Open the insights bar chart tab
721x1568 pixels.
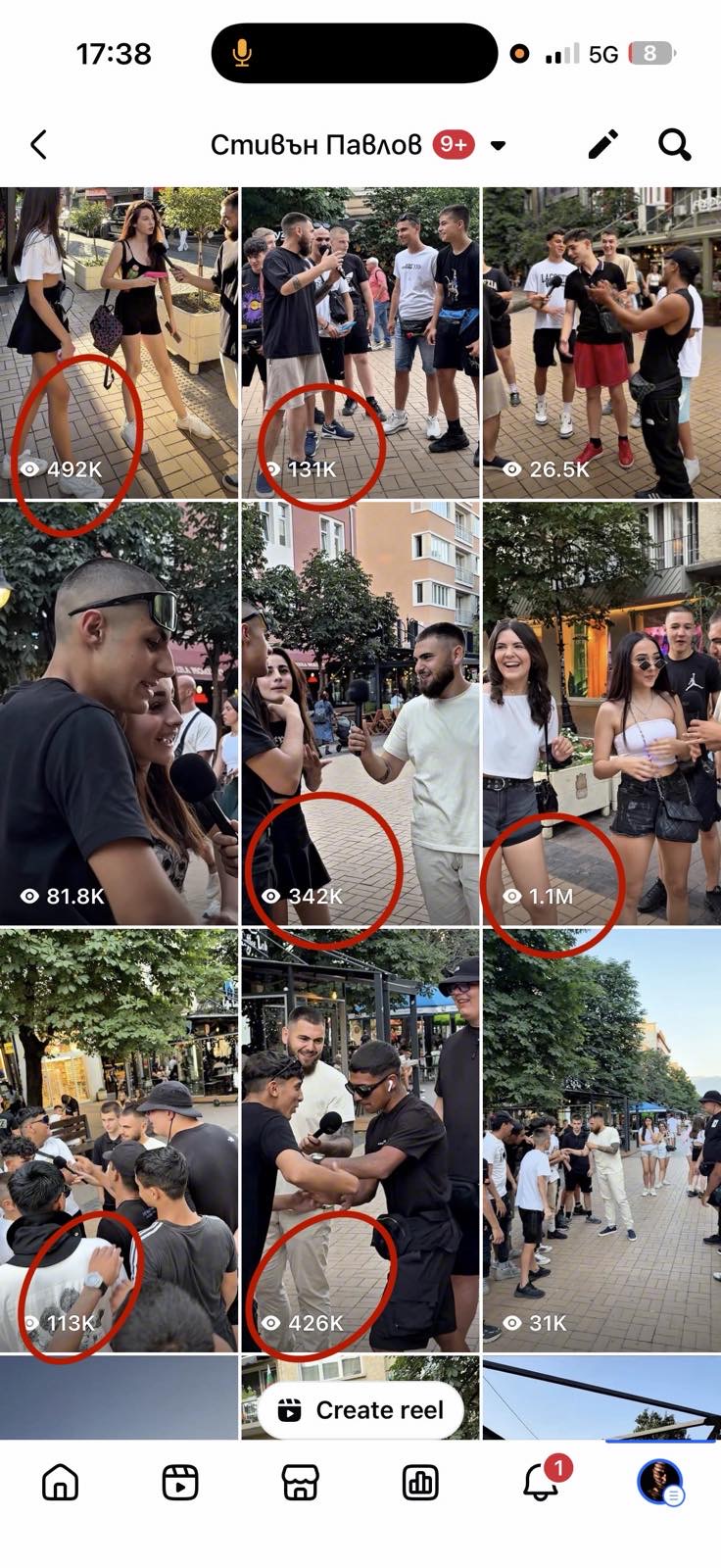(x=420, y=1483)
